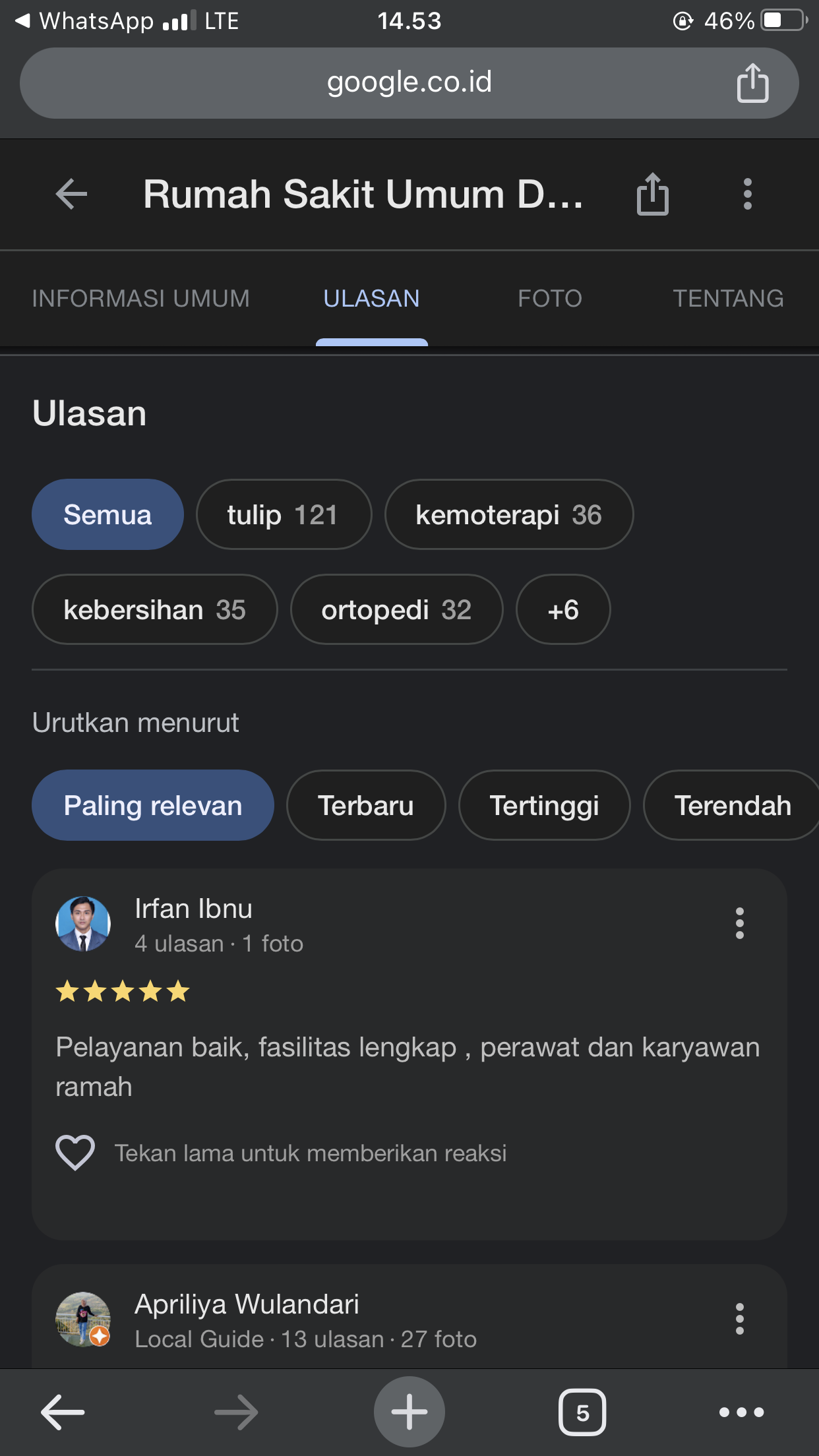Open the Tentang tab
Image resolution: width=819 pixels, height=1456 pixels.
click(x=728, y=299)
